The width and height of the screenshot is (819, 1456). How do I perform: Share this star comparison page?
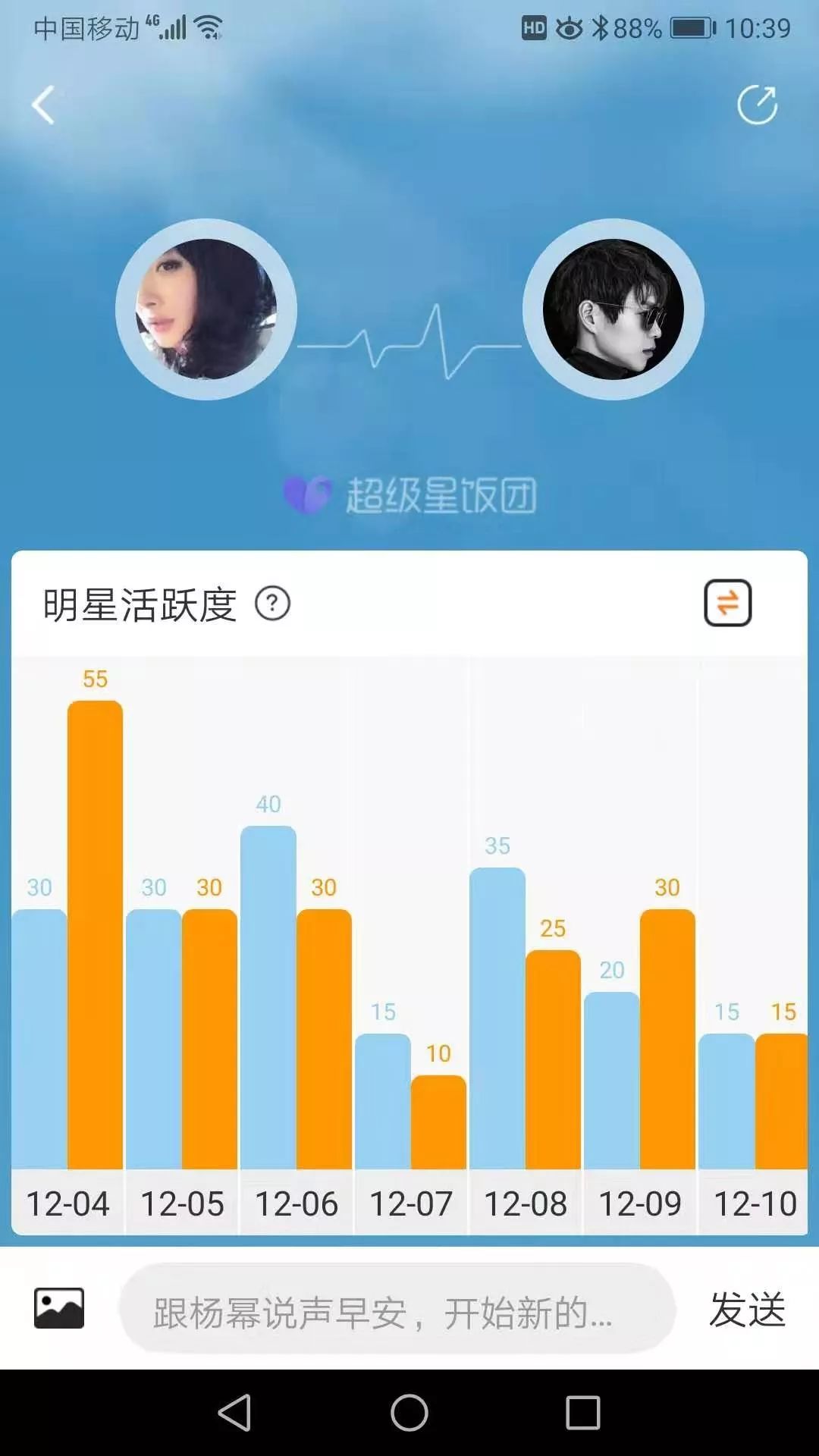[758, 105]
